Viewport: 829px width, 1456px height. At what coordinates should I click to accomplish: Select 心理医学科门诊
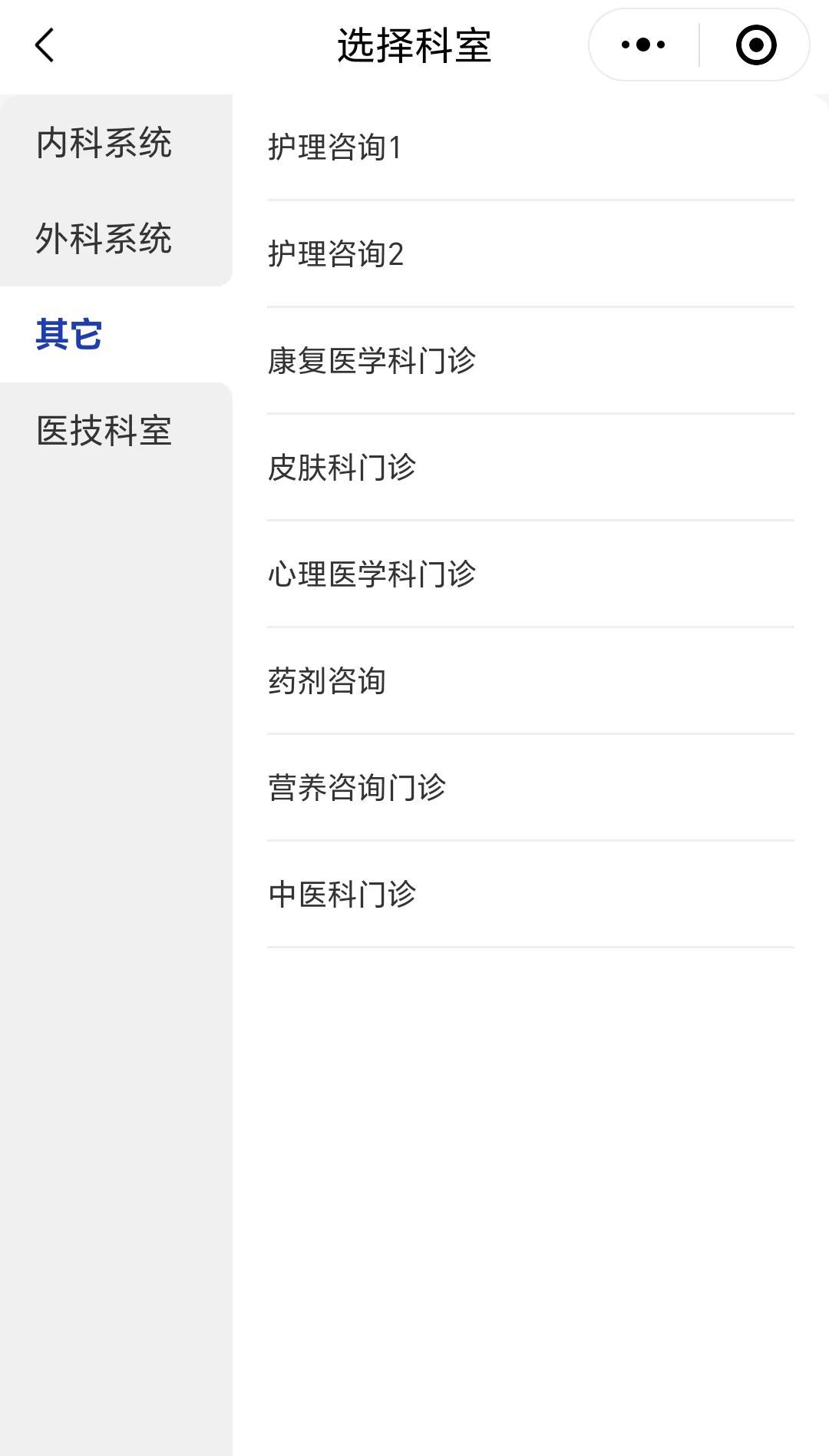(530, 574)
